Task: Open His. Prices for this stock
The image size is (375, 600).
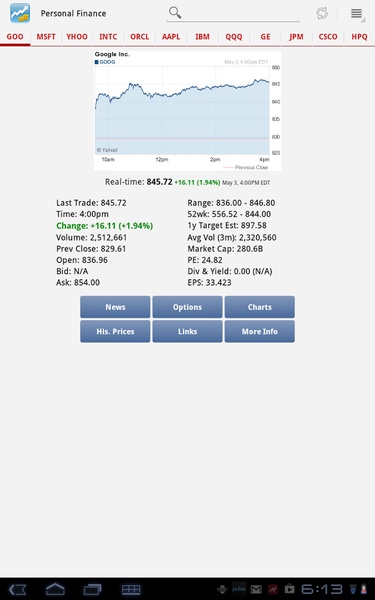Action: [x=115, y=331]
